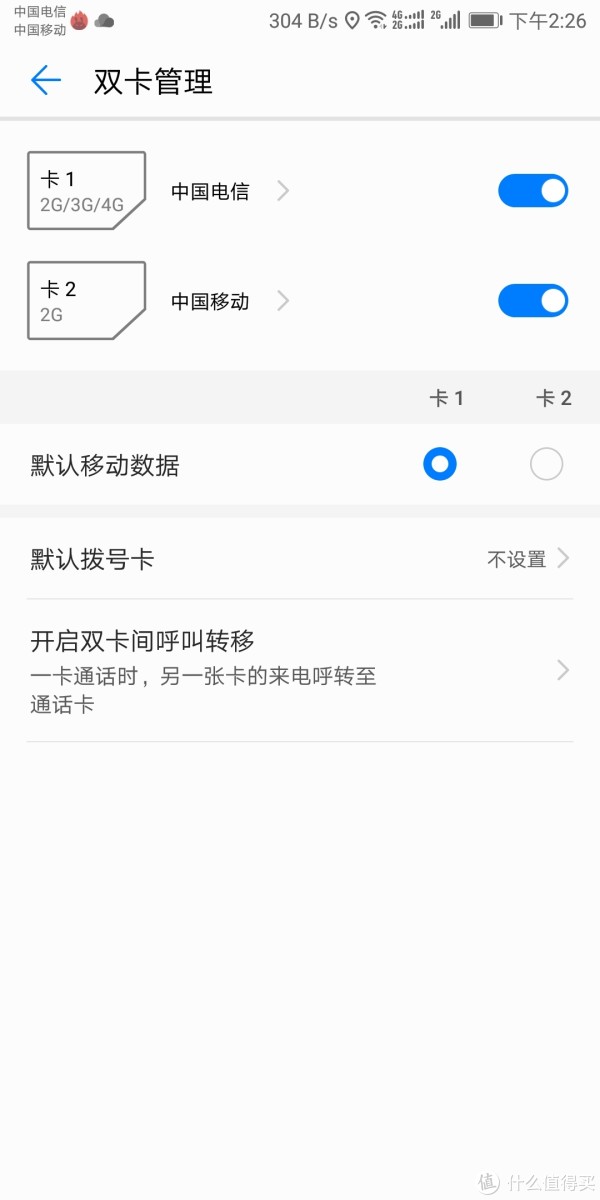The image size is (600, 1200).
Task: Open 中国电信 card 1 settings
Action: click(x=230, y=191)
